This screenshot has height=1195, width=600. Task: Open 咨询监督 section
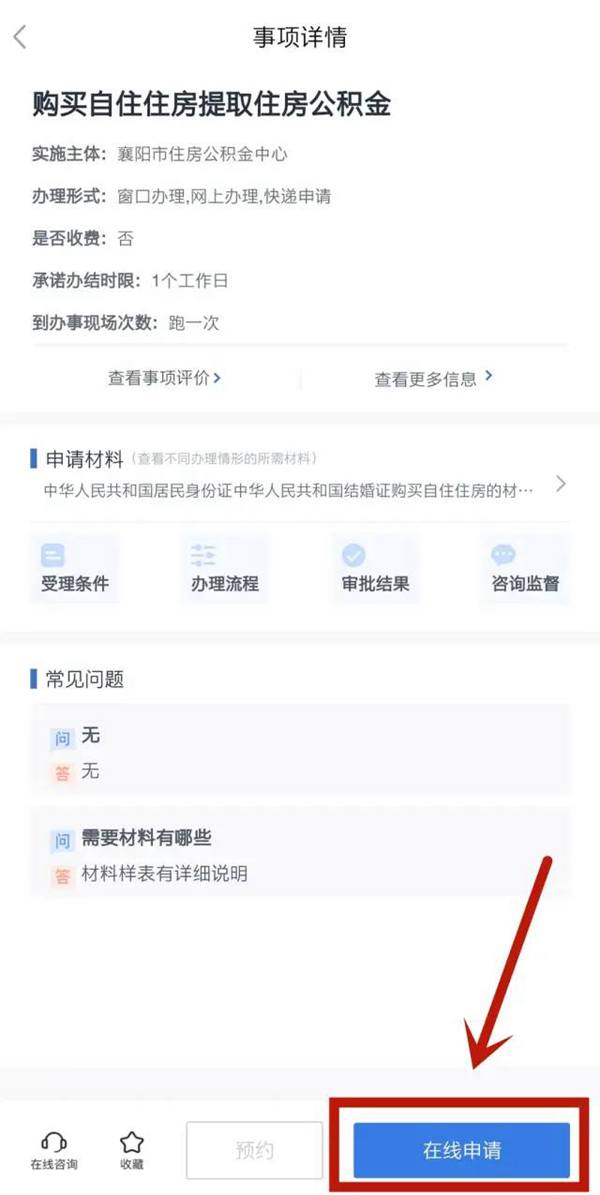coord(524,568)
